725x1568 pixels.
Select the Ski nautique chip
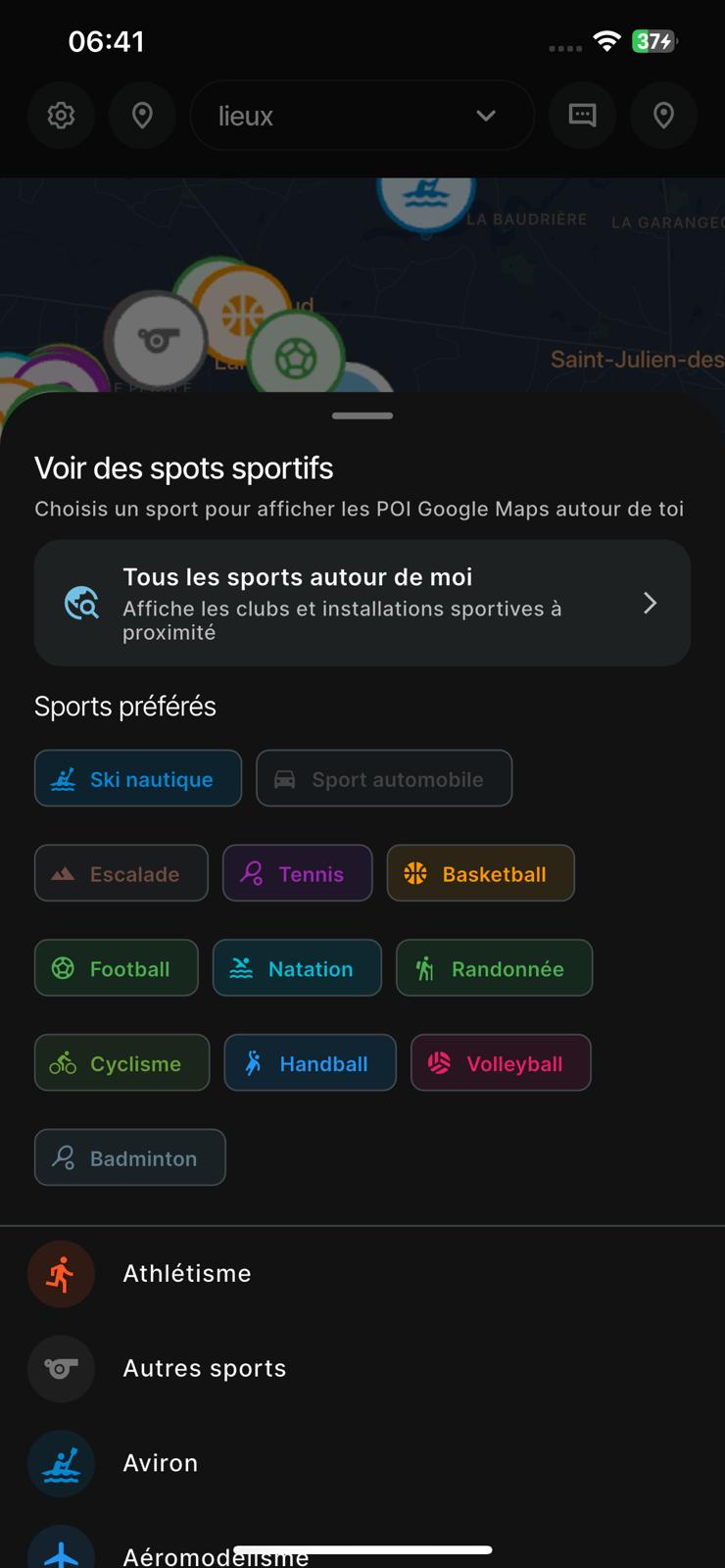tap(138, 779)
